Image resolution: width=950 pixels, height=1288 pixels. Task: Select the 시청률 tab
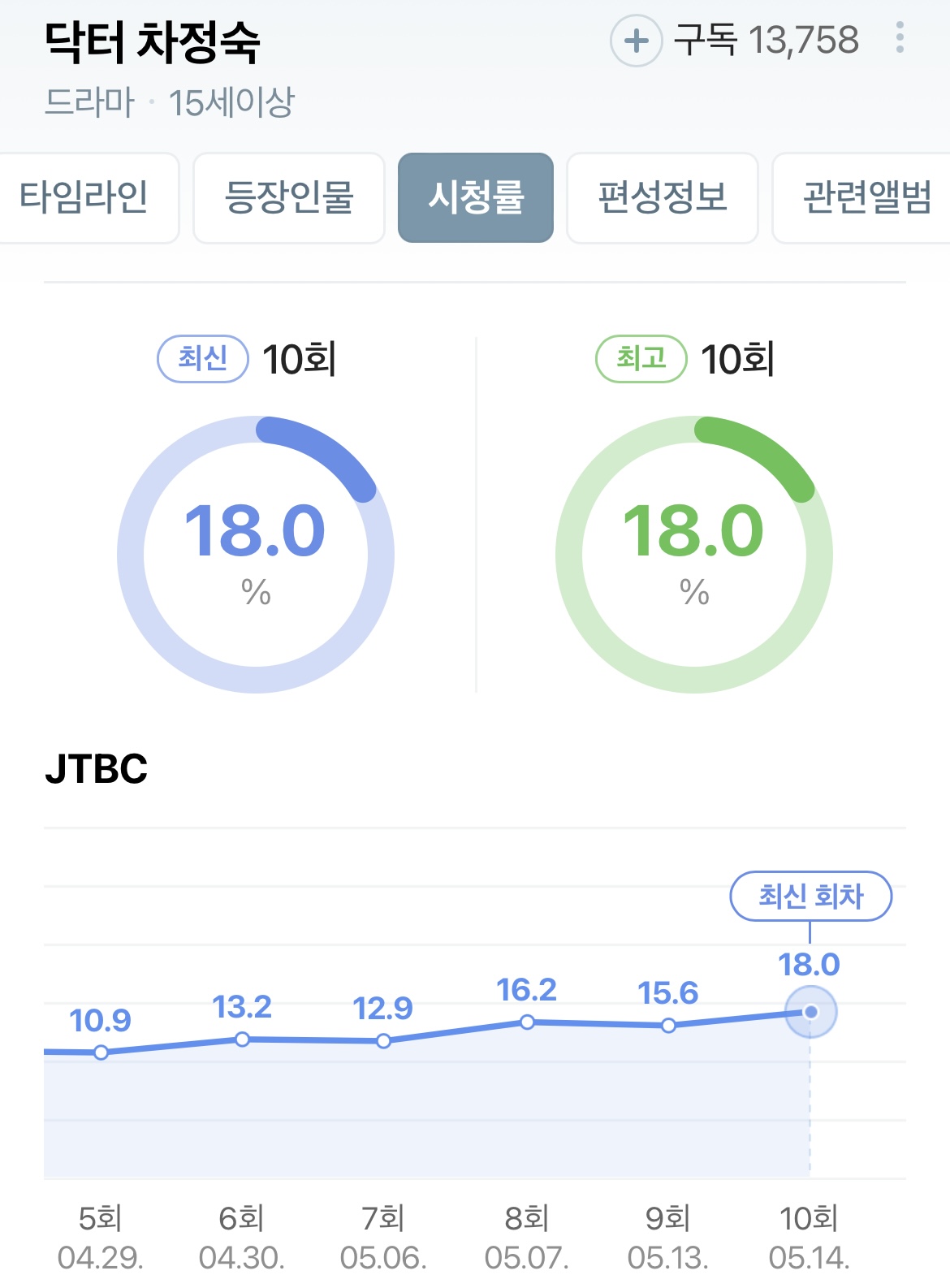click(x=477, y=200)
